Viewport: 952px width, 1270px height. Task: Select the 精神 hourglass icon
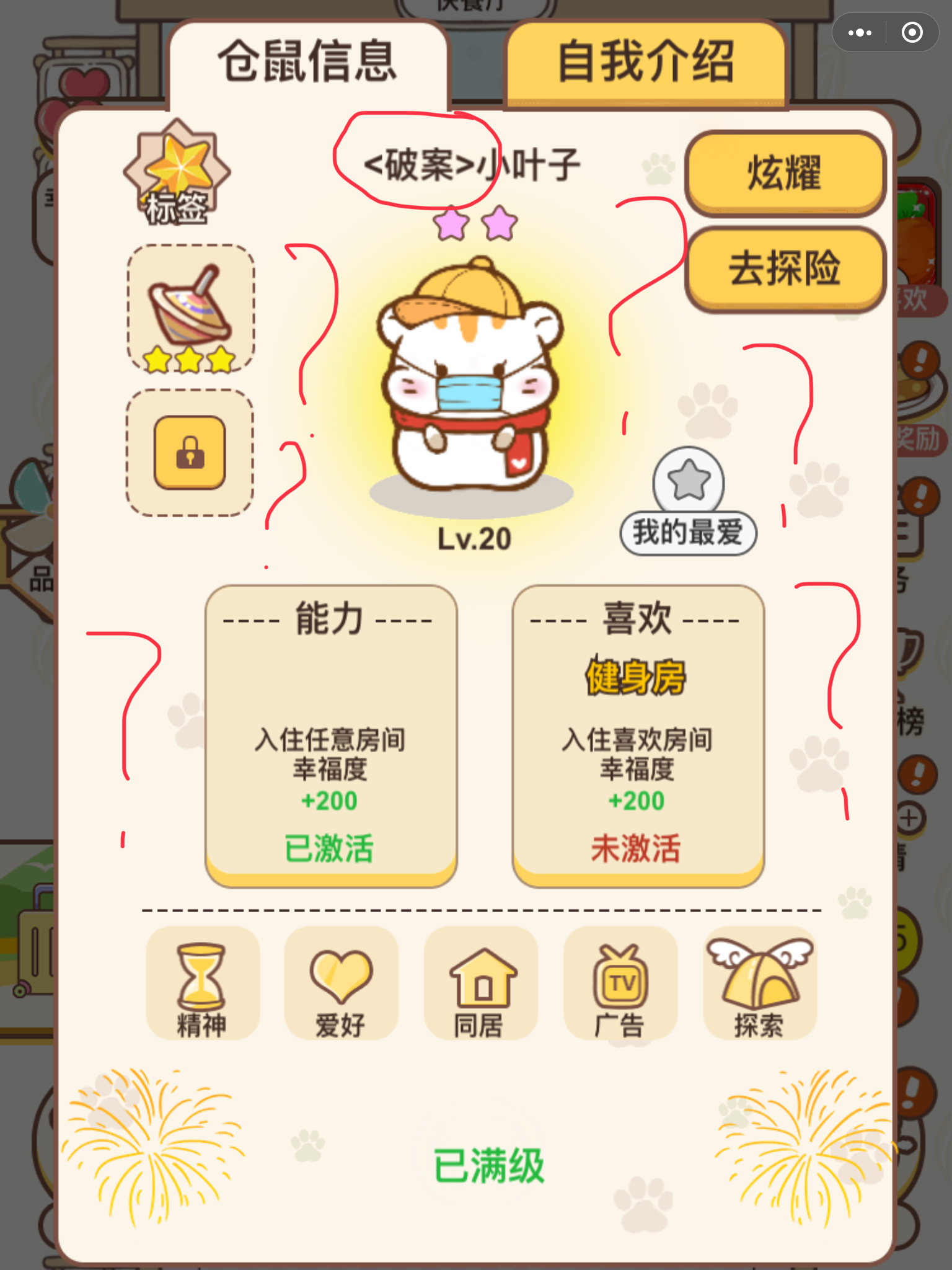tap(203, 986)
